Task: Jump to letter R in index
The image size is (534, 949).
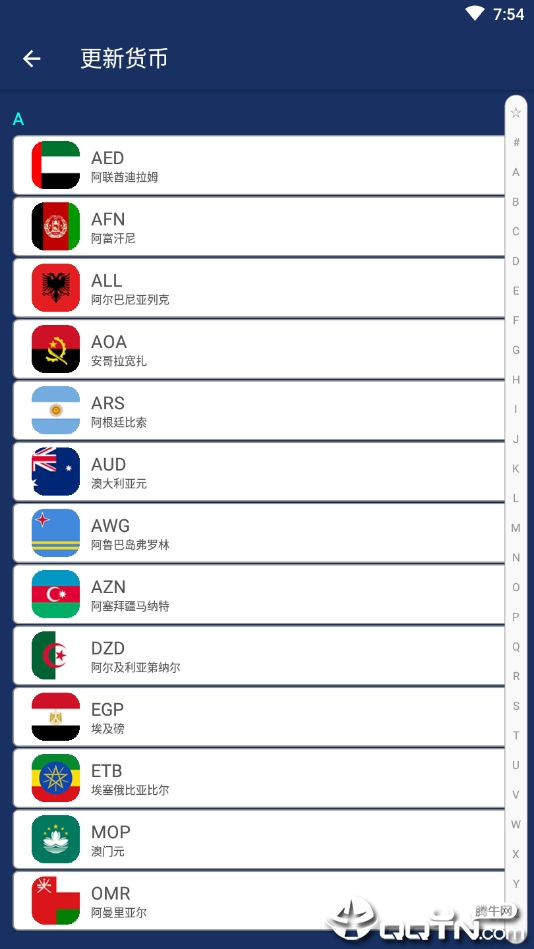Action: [x=516, y=676]
